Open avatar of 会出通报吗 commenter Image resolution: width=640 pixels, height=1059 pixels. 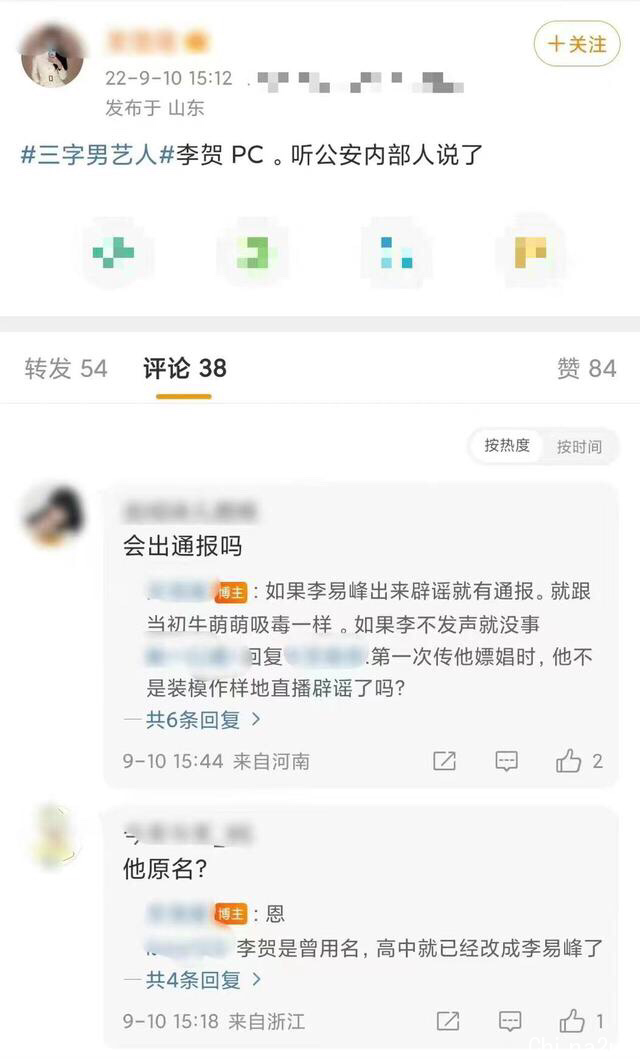(x=54, y=515)
